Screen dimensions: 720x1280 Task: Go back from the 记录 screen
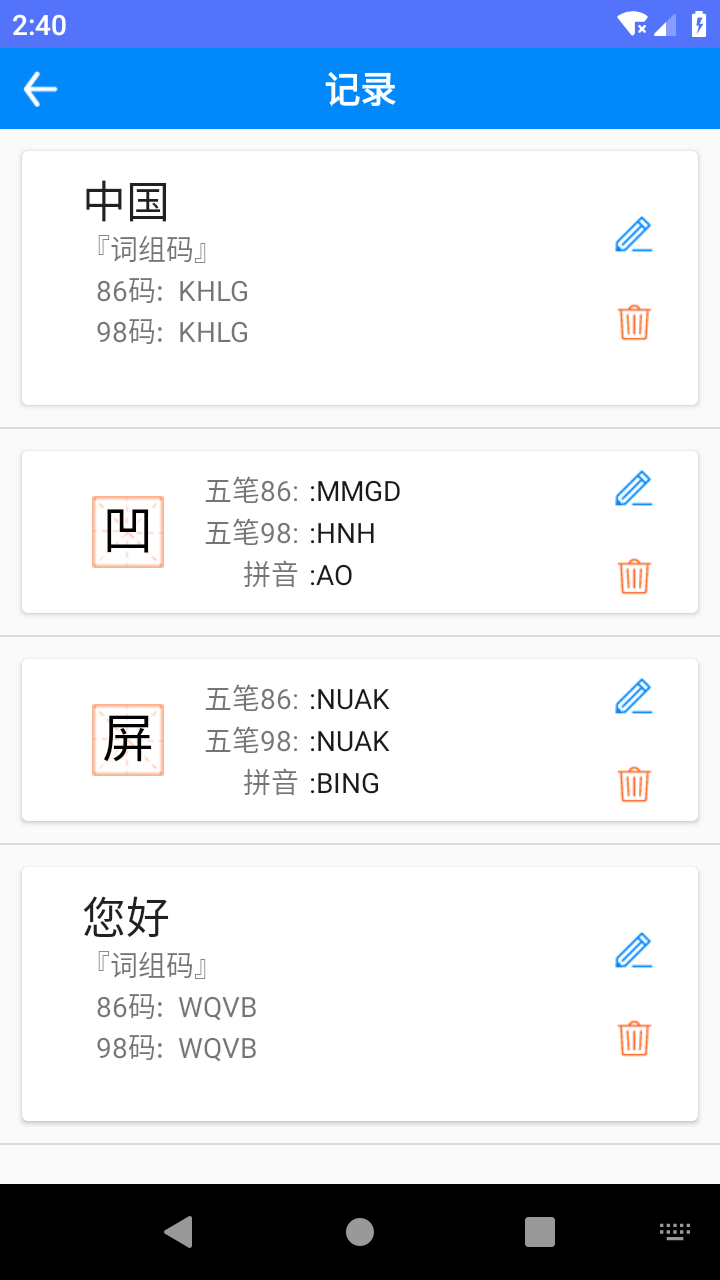[x=40, y=89]
